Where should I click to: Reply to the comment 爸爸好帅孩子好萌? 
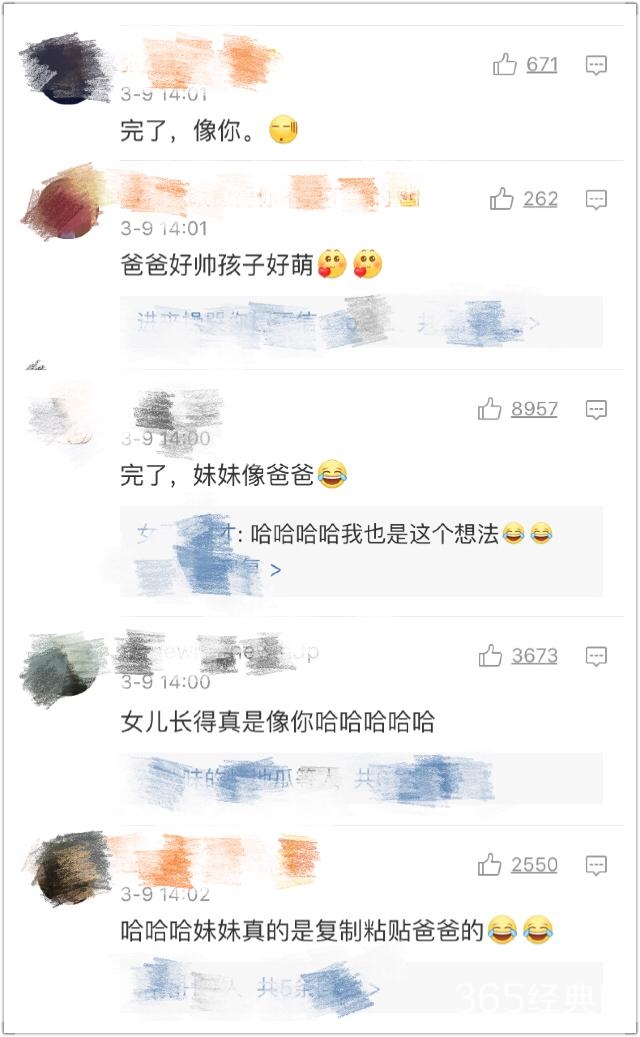tap(596, 199)
